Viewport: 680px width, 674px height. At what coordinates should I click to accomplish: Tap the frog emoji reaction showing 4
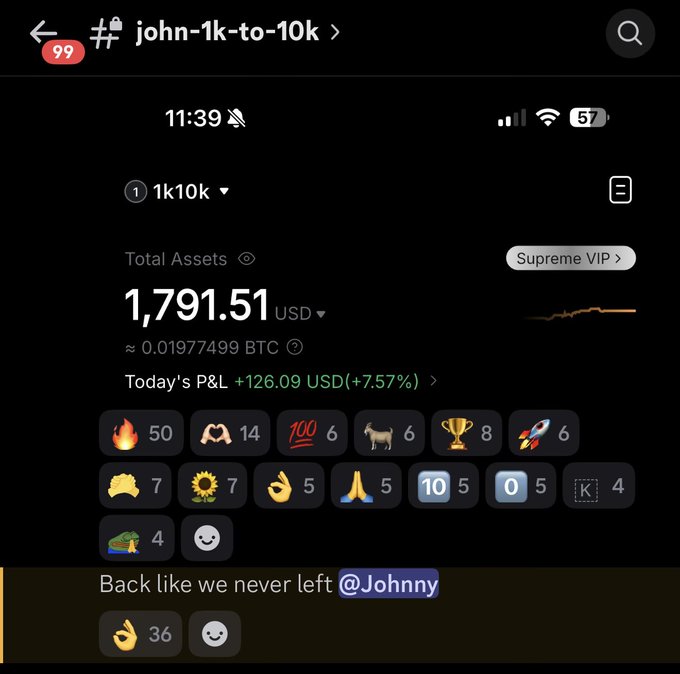[x=135, y=538]
